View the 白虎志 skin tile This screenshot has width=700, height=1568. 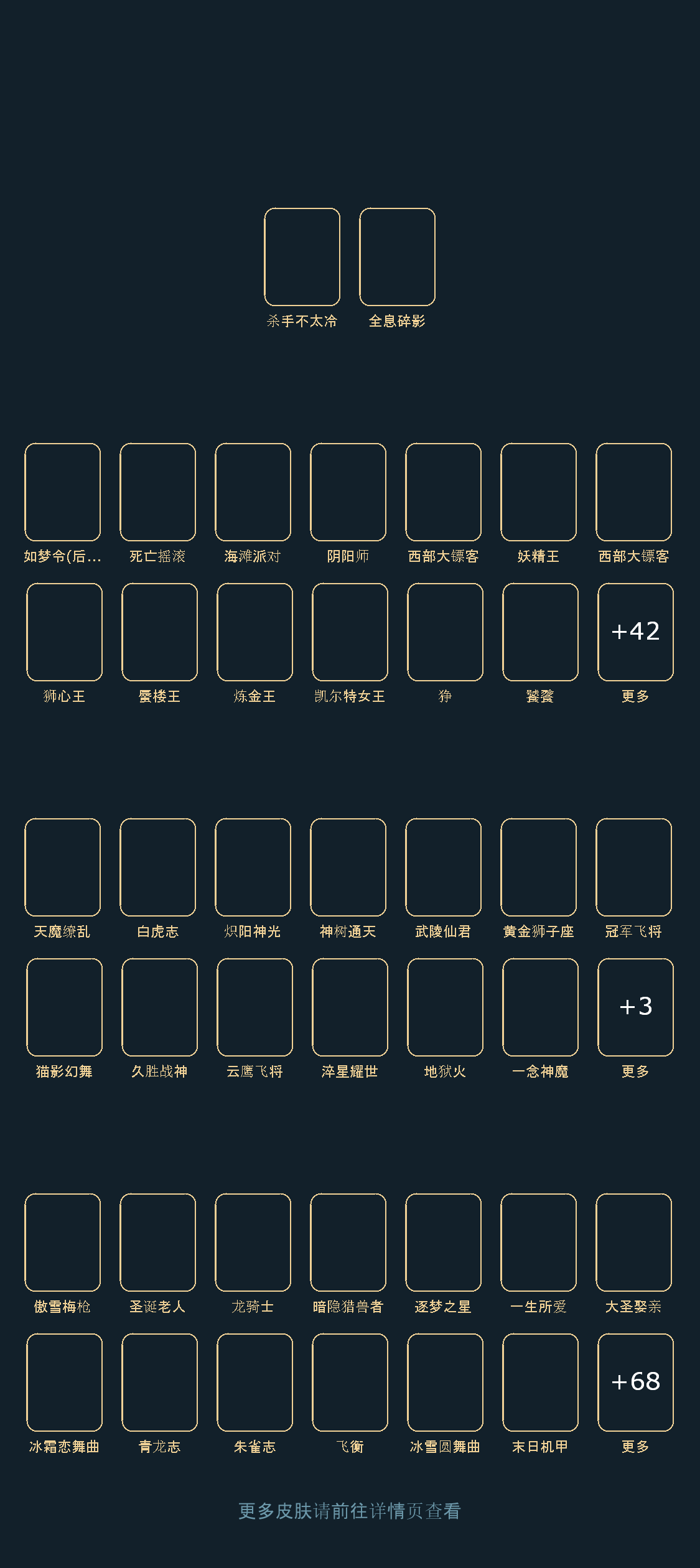pyautogui.click(x=157, y=867)
